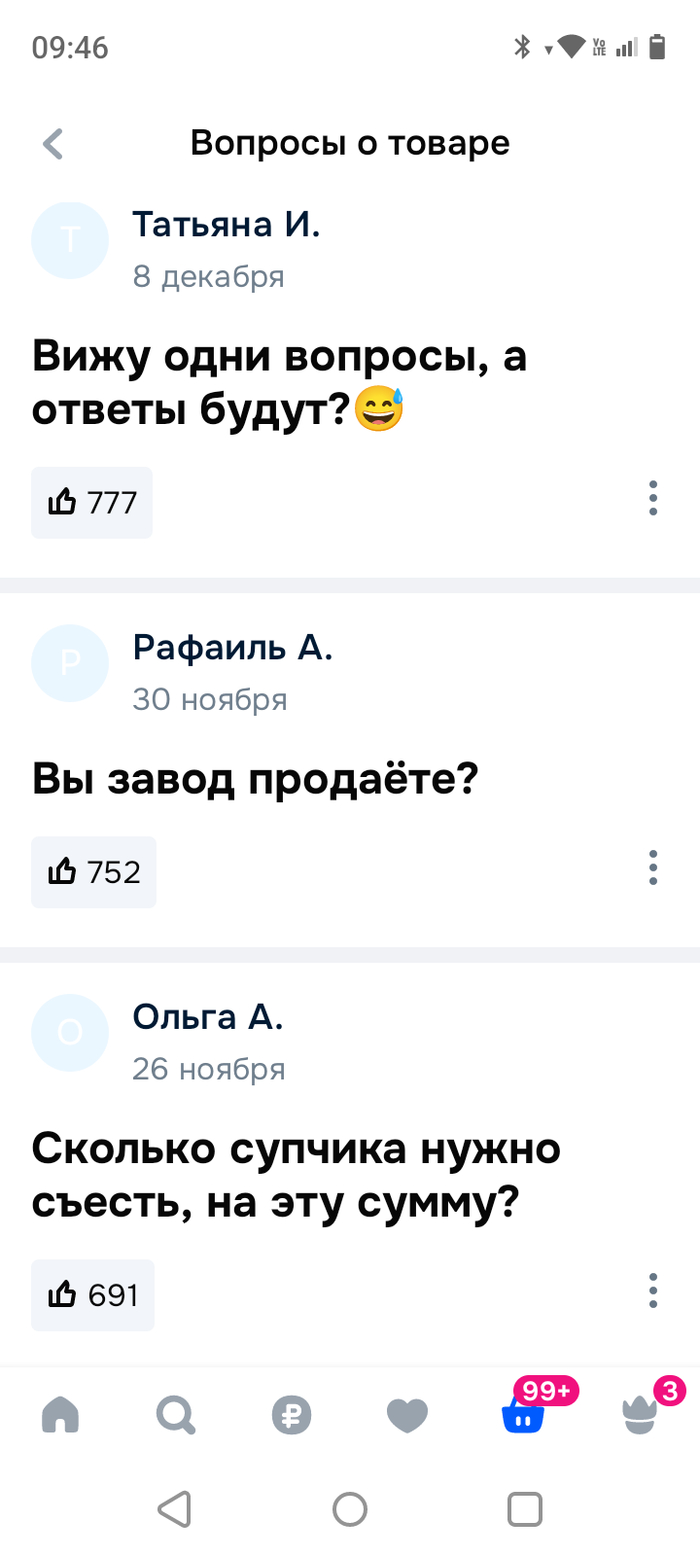700x1556 pixels.
Task: Open the crown tab with 3 notifications
Action: click(640, 1413)
